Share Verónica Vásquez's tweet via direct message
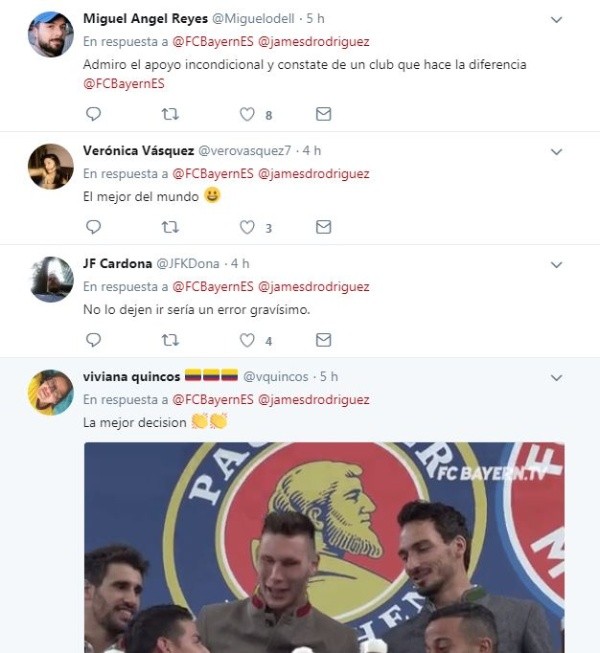Screen dimensions: 600x653 click(x=323, y=227)
